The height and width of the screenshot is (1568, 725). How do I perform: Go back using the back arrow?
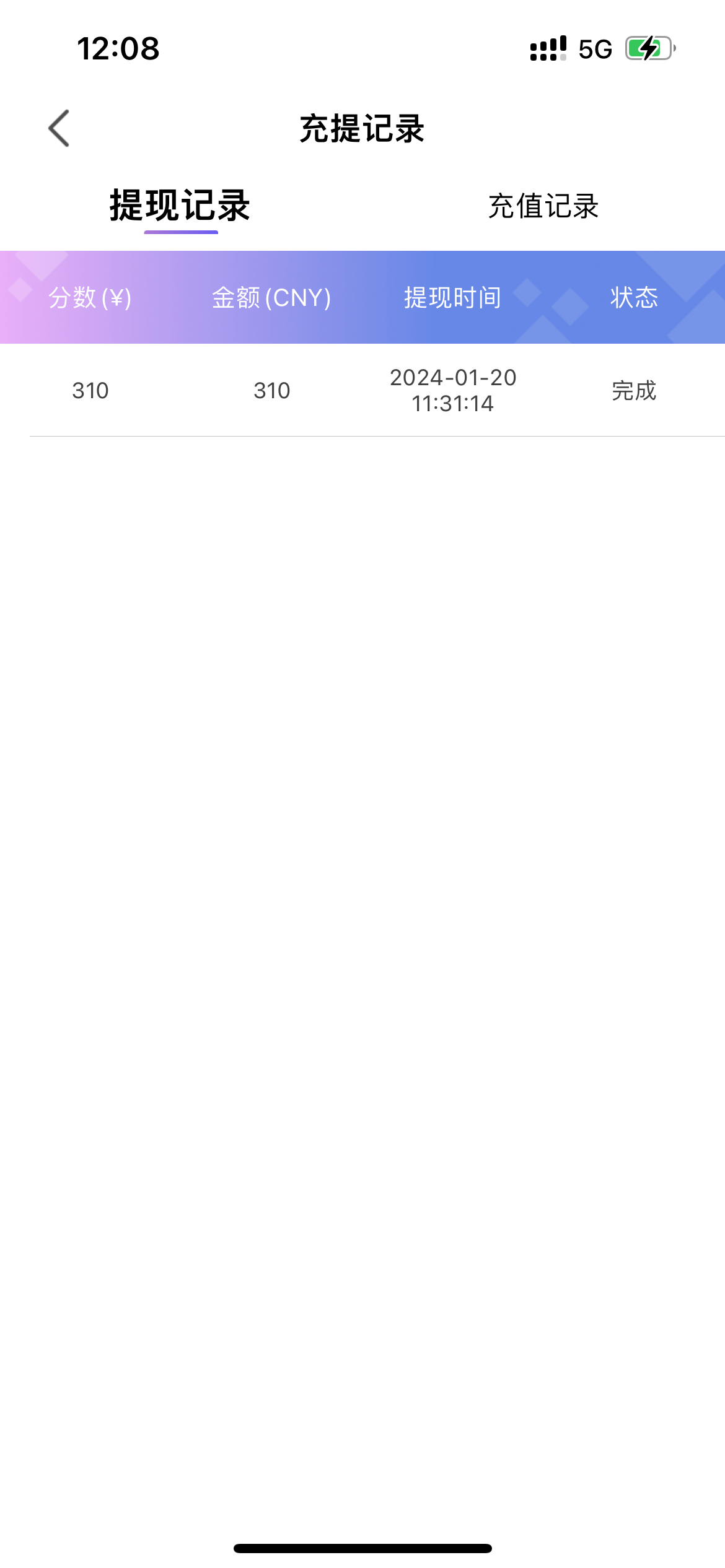(59, 128)
